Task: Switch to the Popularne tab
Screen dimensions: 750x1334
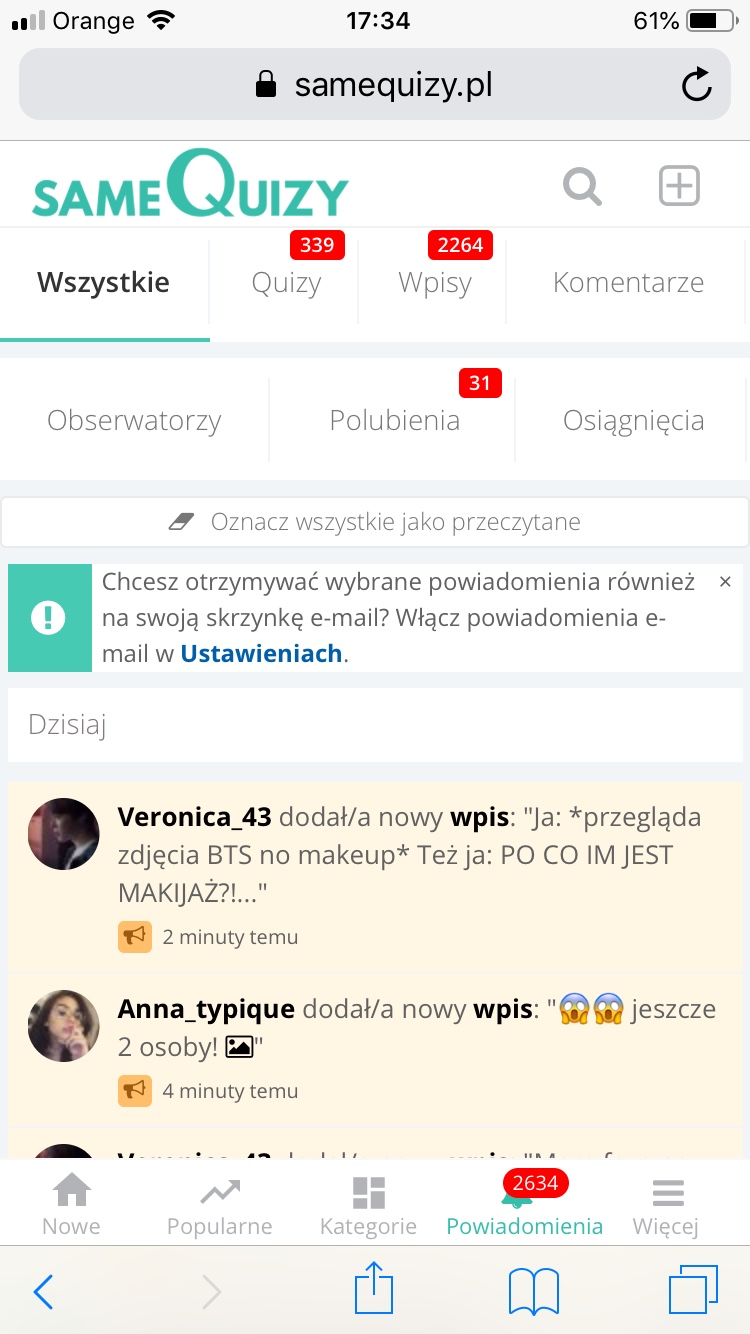Action: tap(219, 1205)
